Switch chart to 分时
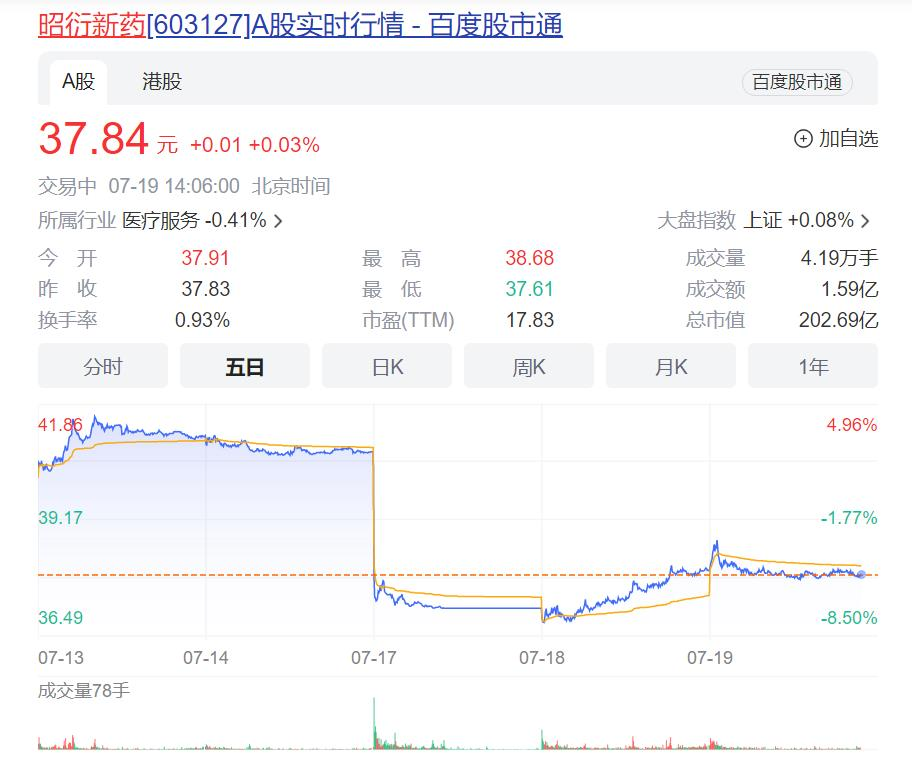This screenshot has height=772, width=912. pyautogui.click(x=103, y=366)
